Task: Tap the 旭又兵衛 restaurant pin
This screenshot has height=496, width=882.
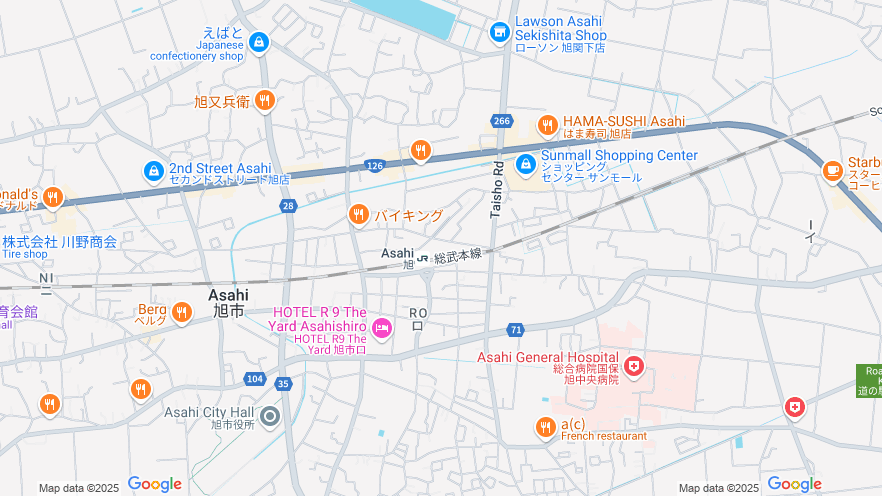Action: click(265, 100)
